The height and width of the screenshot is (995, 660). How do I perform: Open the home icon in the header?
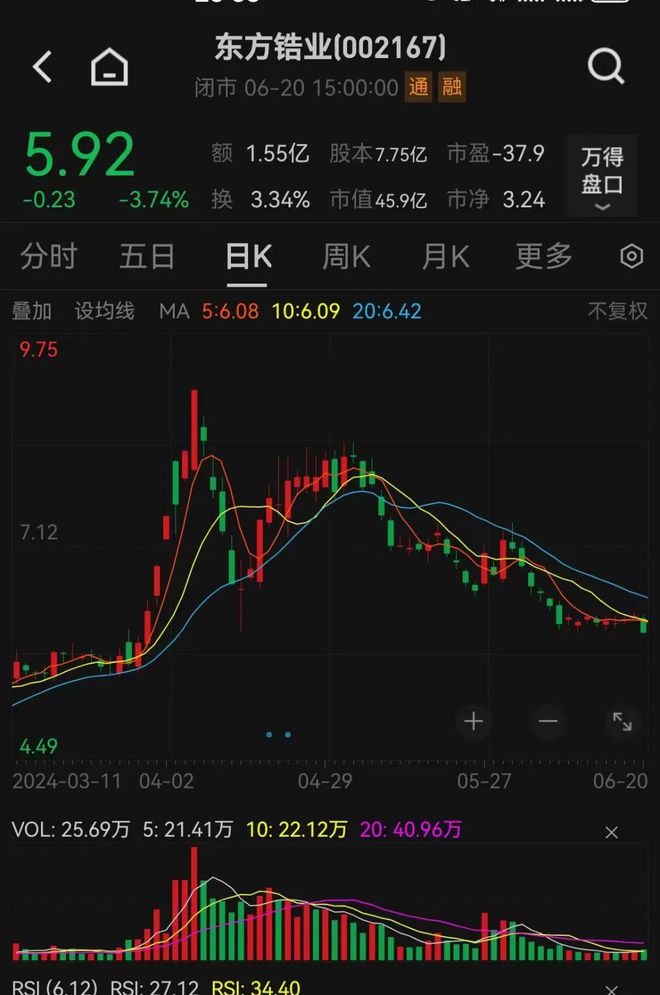(109, 68)
